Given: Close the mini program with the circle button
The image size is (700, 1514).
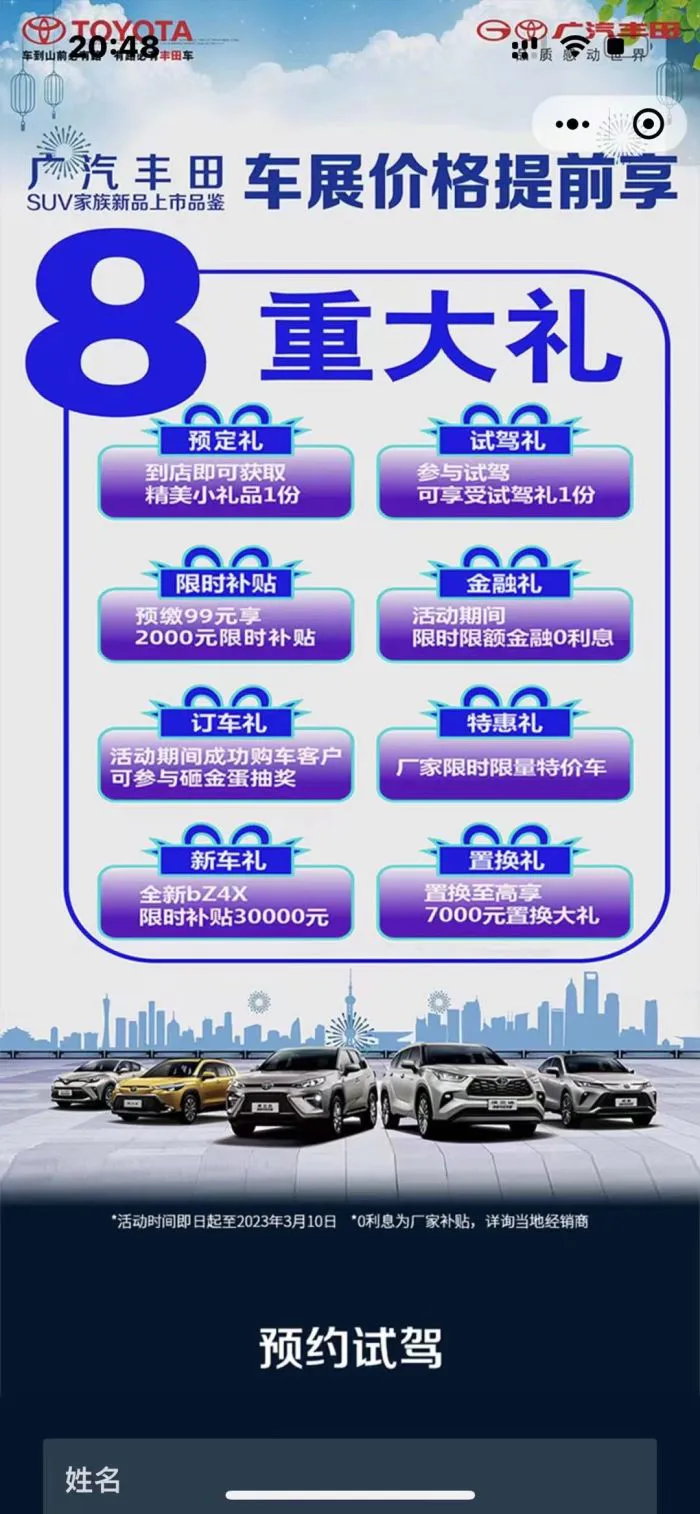Looking at the screenshot, I should (648, 125).
